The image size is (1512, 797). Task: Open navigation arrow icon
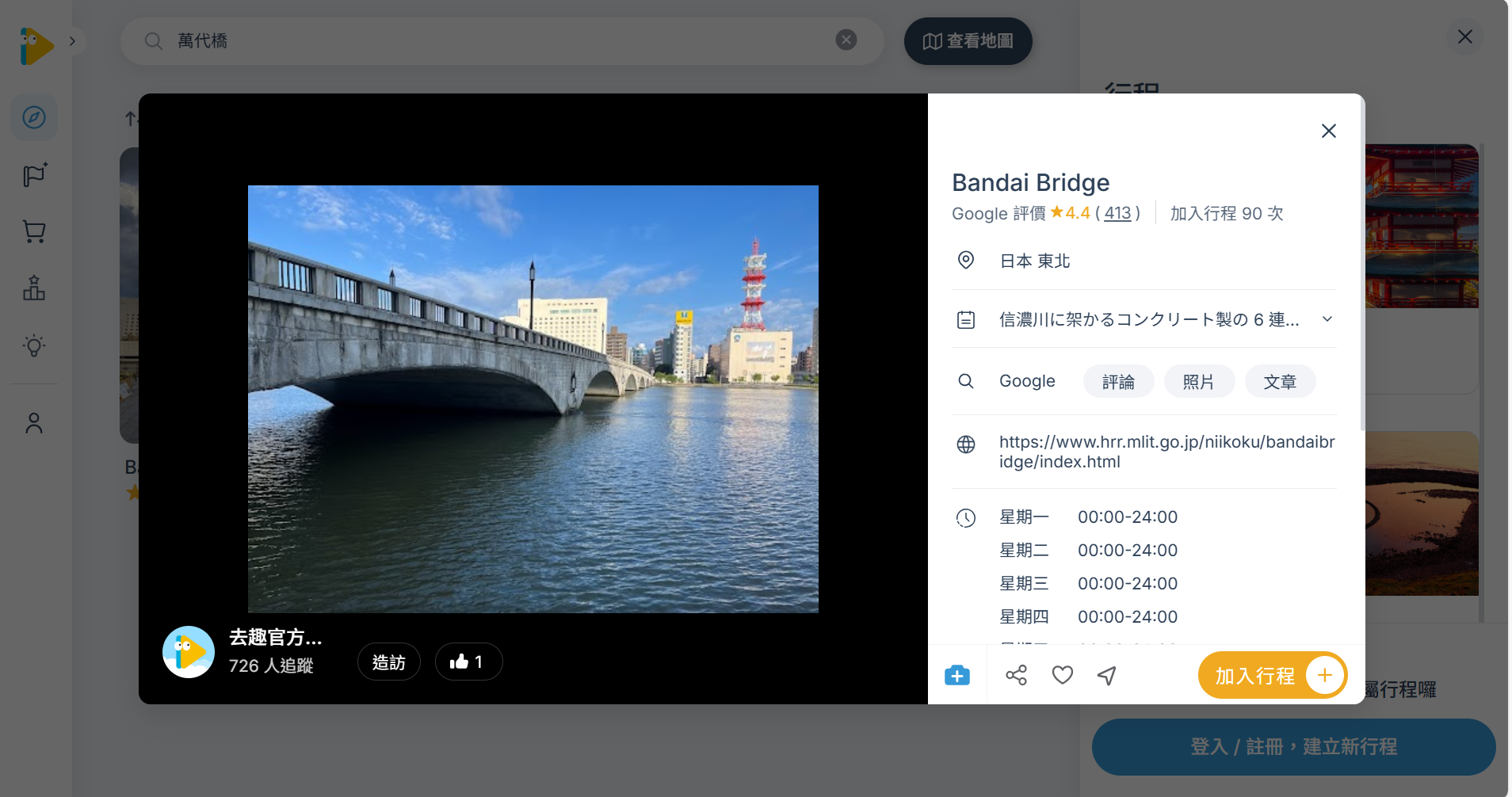point(1107,675)
